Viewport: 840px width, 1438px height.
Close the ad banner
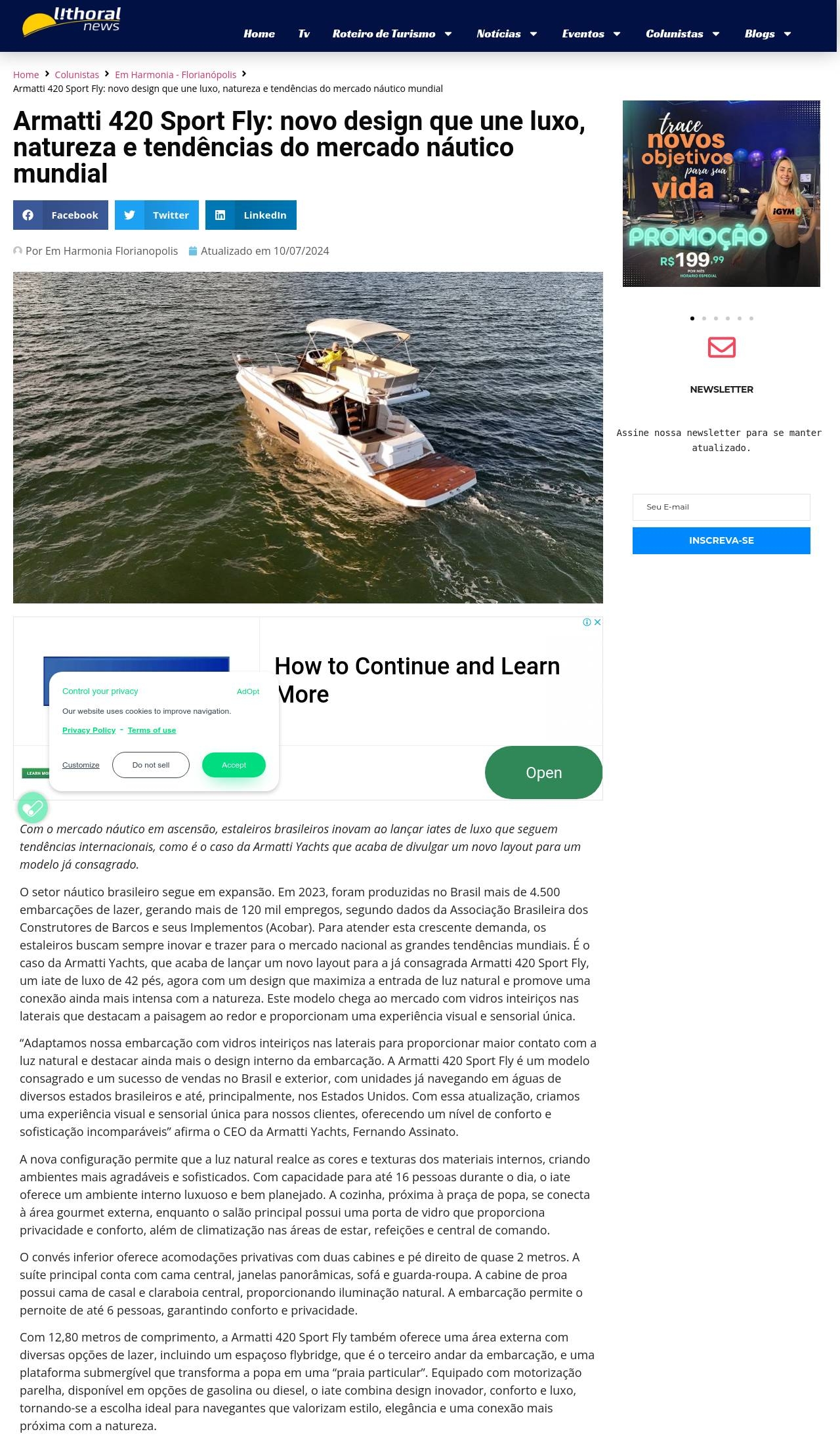coord(597,622)
